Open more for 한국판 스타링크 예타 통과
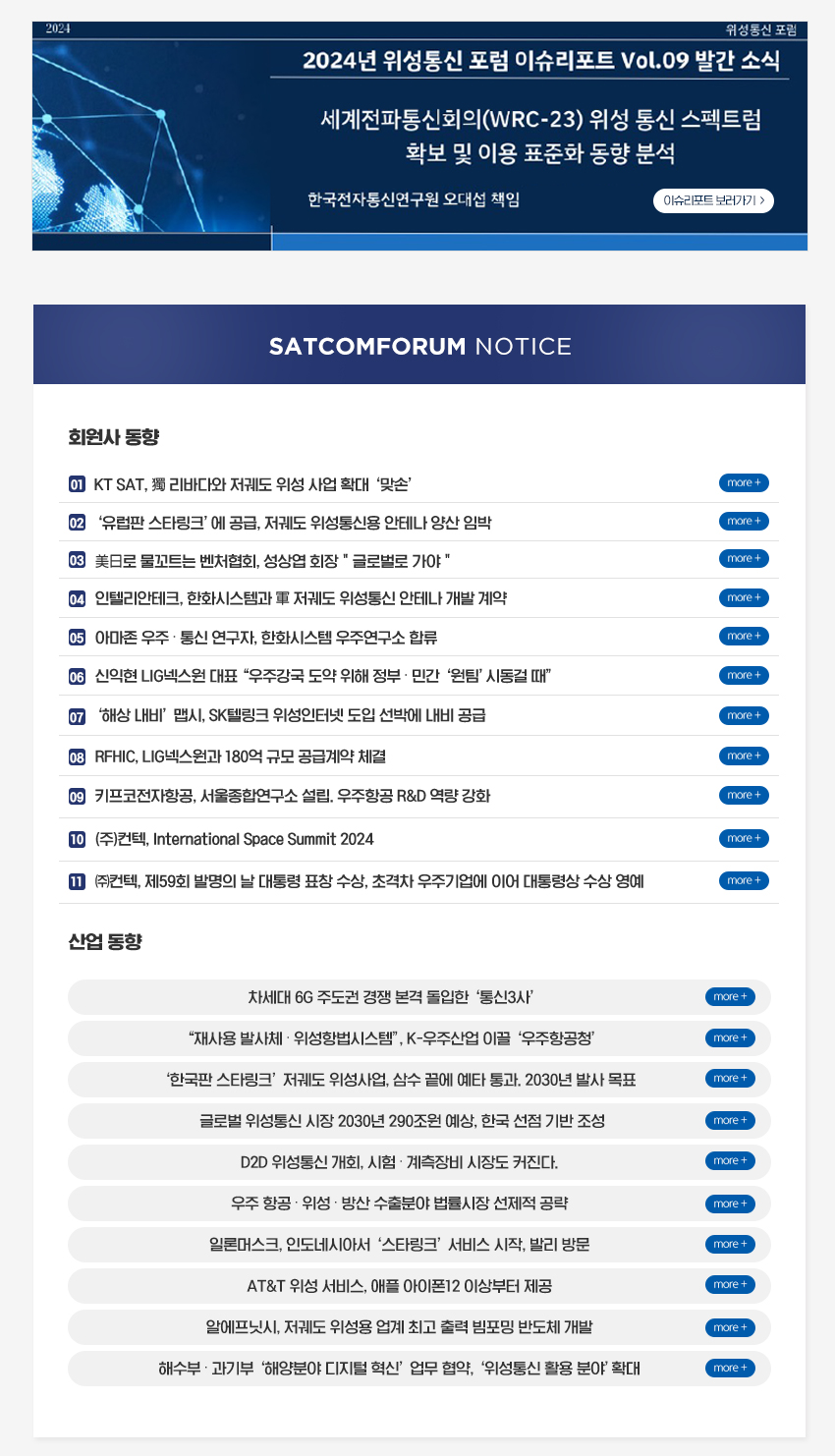 click(x=730, y=1078)
